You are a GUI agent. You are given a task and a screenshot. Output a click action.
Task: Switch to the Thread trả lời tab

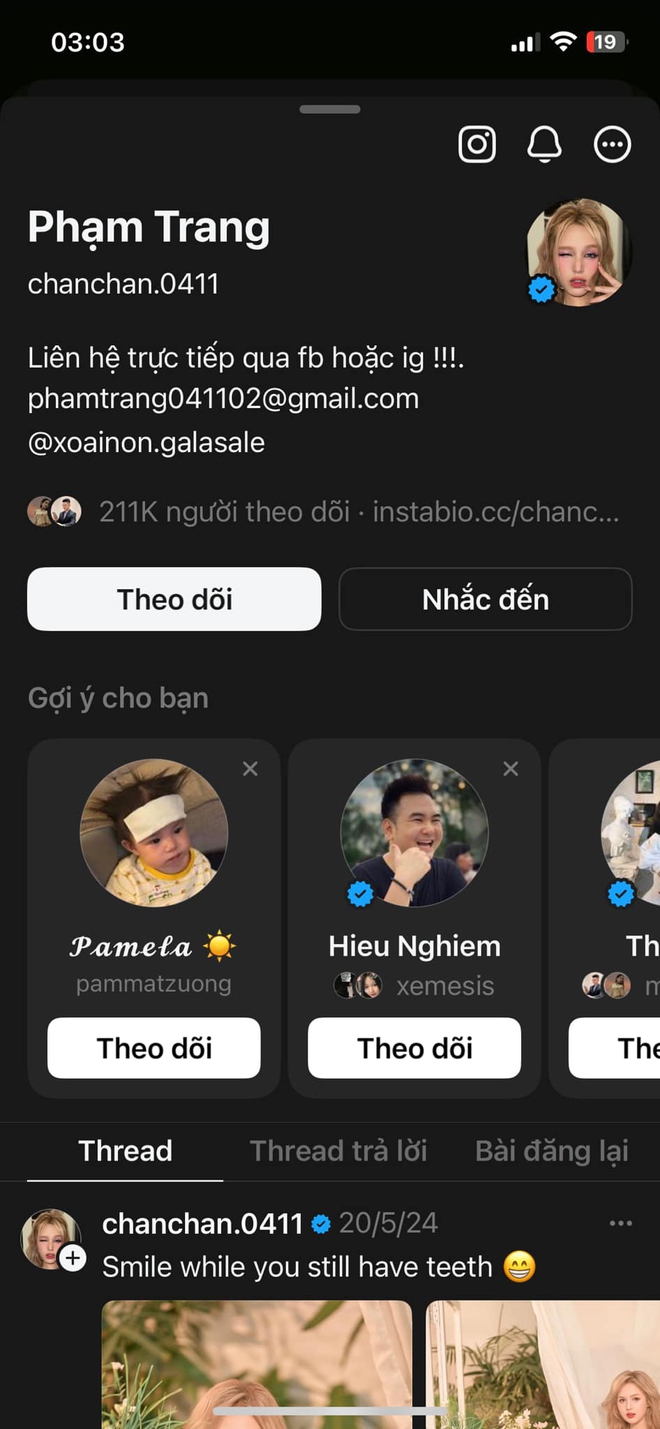click(x=338, y=1150)
